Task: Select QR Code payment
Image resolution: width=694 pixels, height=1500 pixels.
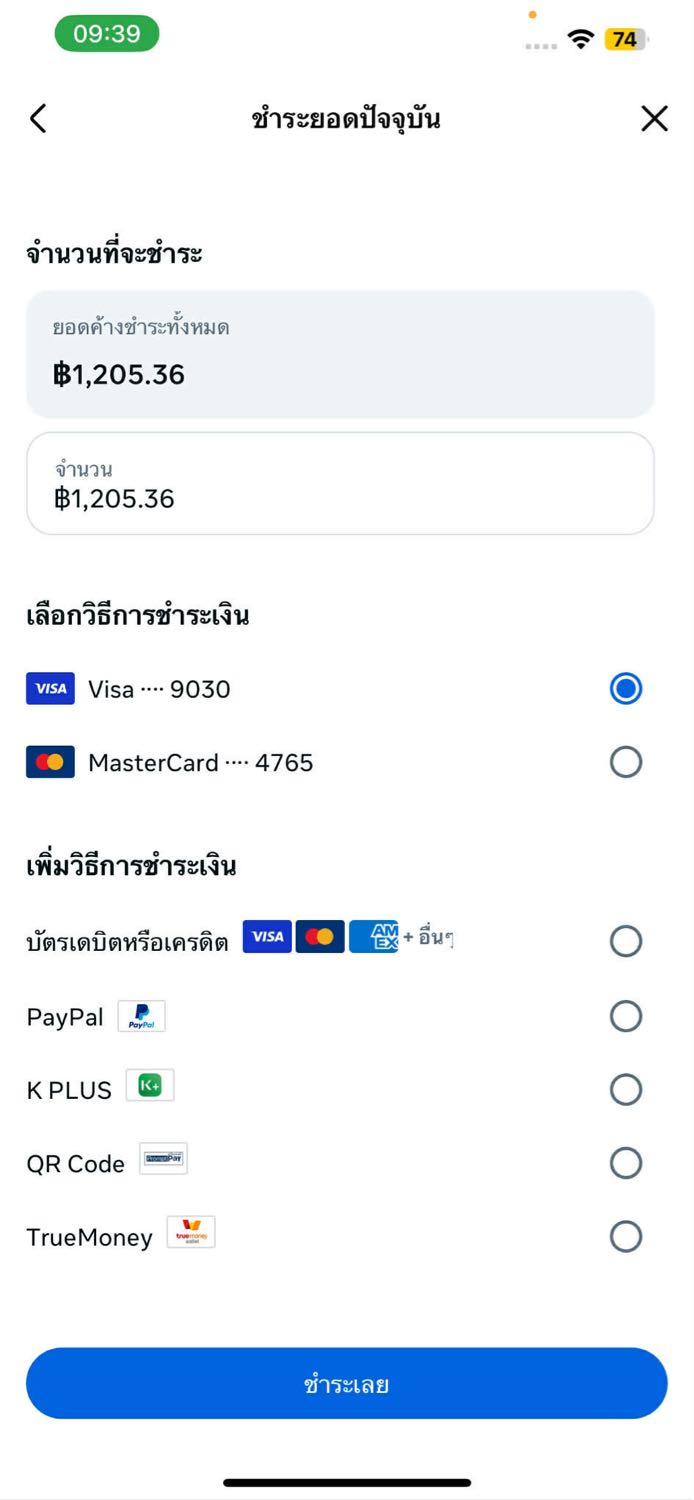Action: click(625, 1163)
